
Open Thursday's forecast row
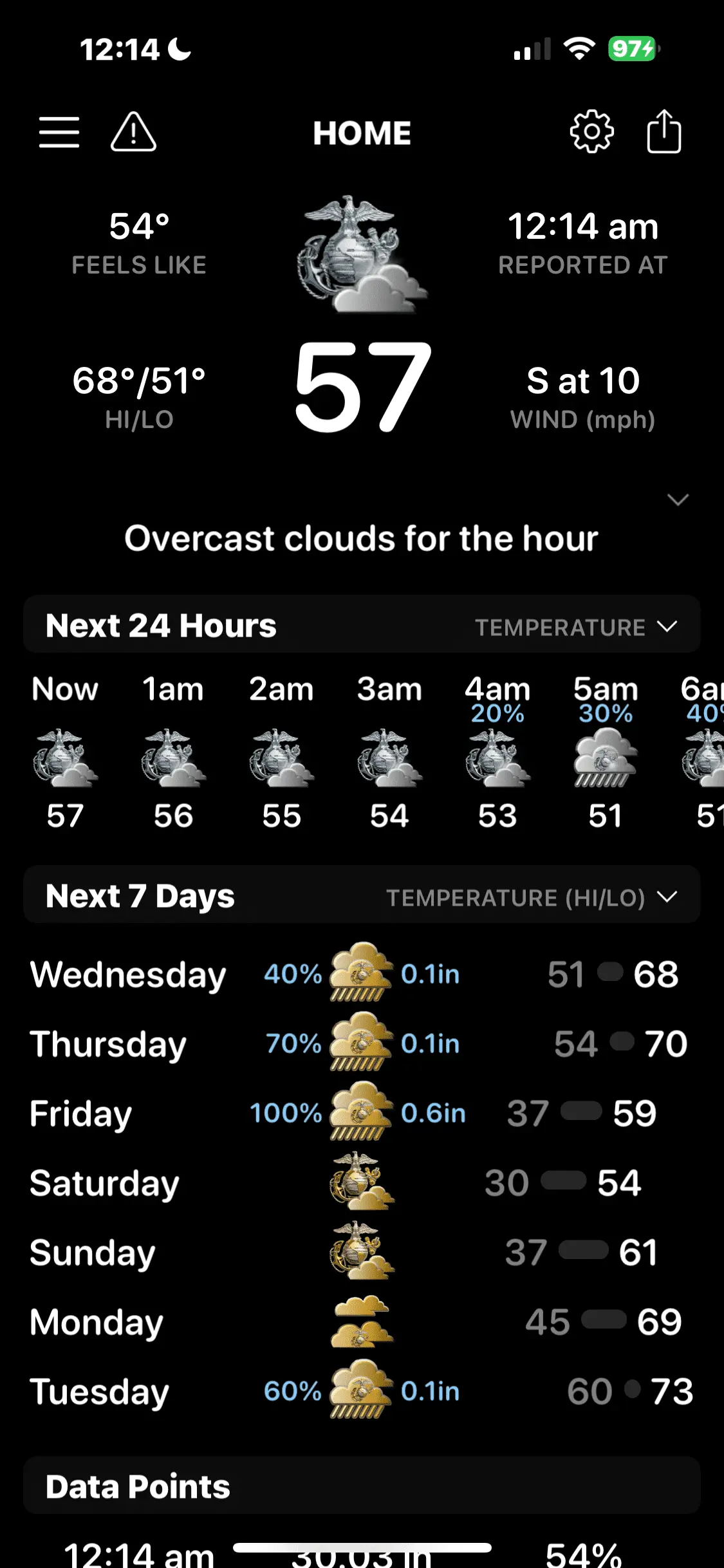coord(360,1043)
